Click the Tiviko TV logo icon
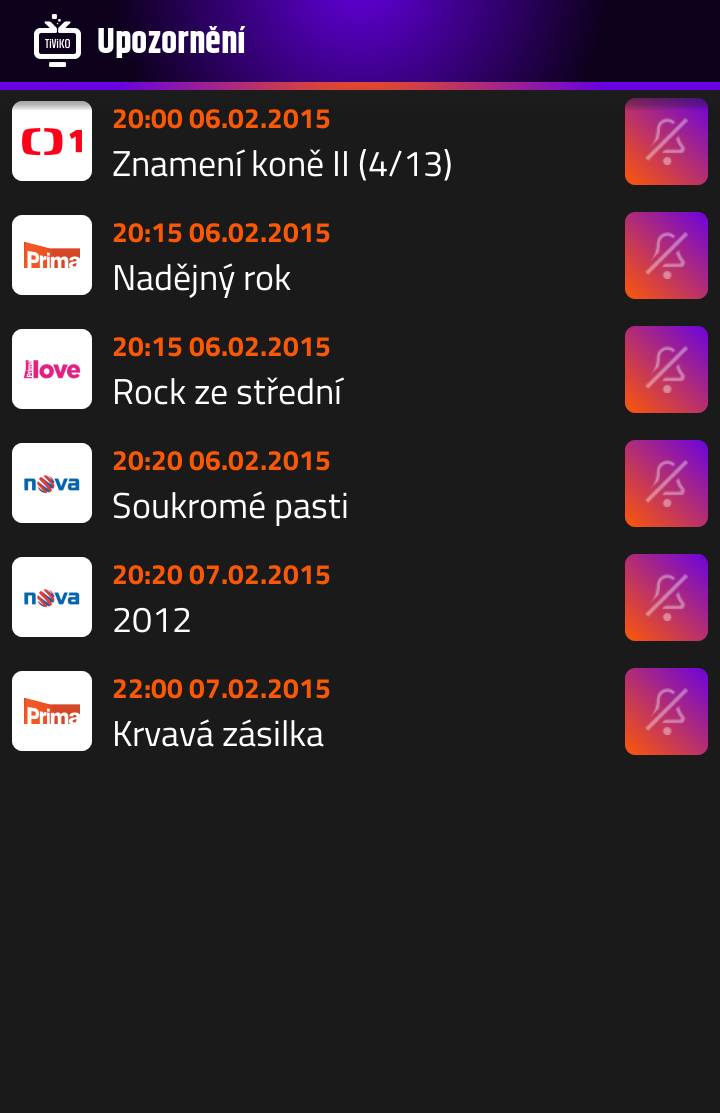Image resolution: width=720 pixels, height=1113 pixels. pos(55,41)
